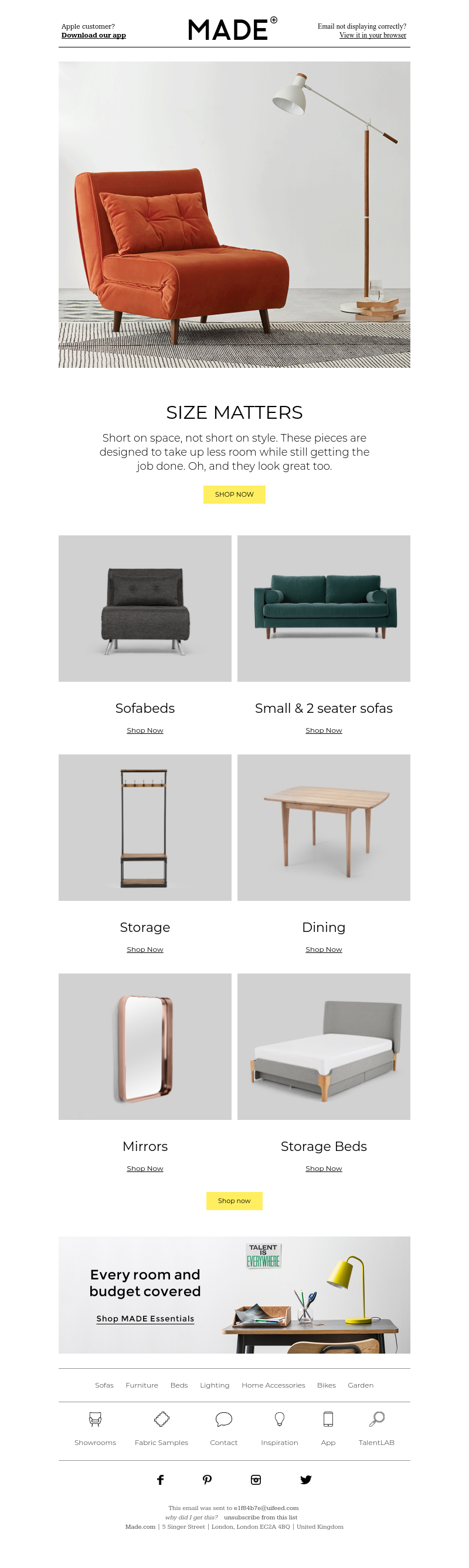Viewport: 469px width, 1568px height.
Task: Open View it in your browser link
Action: 372,35
